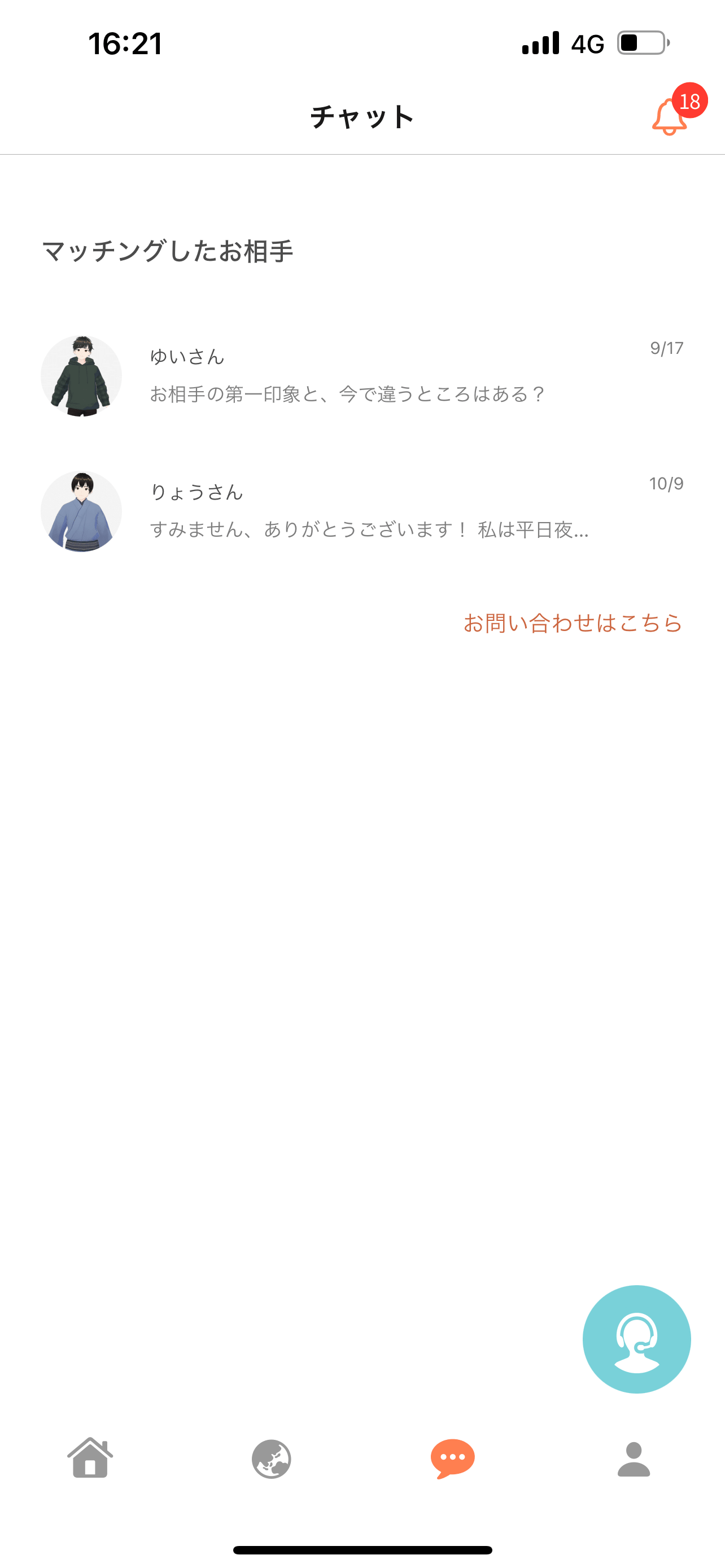Go to the profile tab

pos(634,1458)
